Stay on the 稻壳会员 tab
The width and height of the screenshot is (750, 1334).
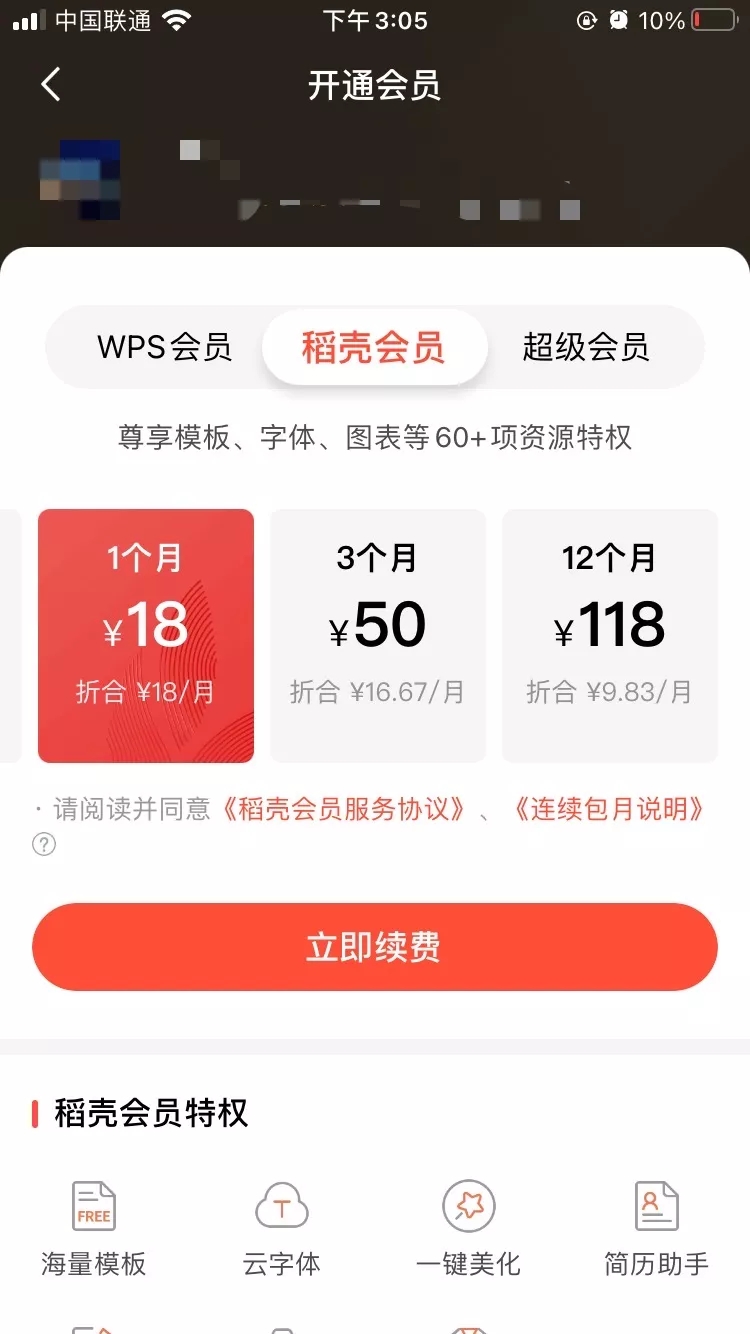point(375,347)
